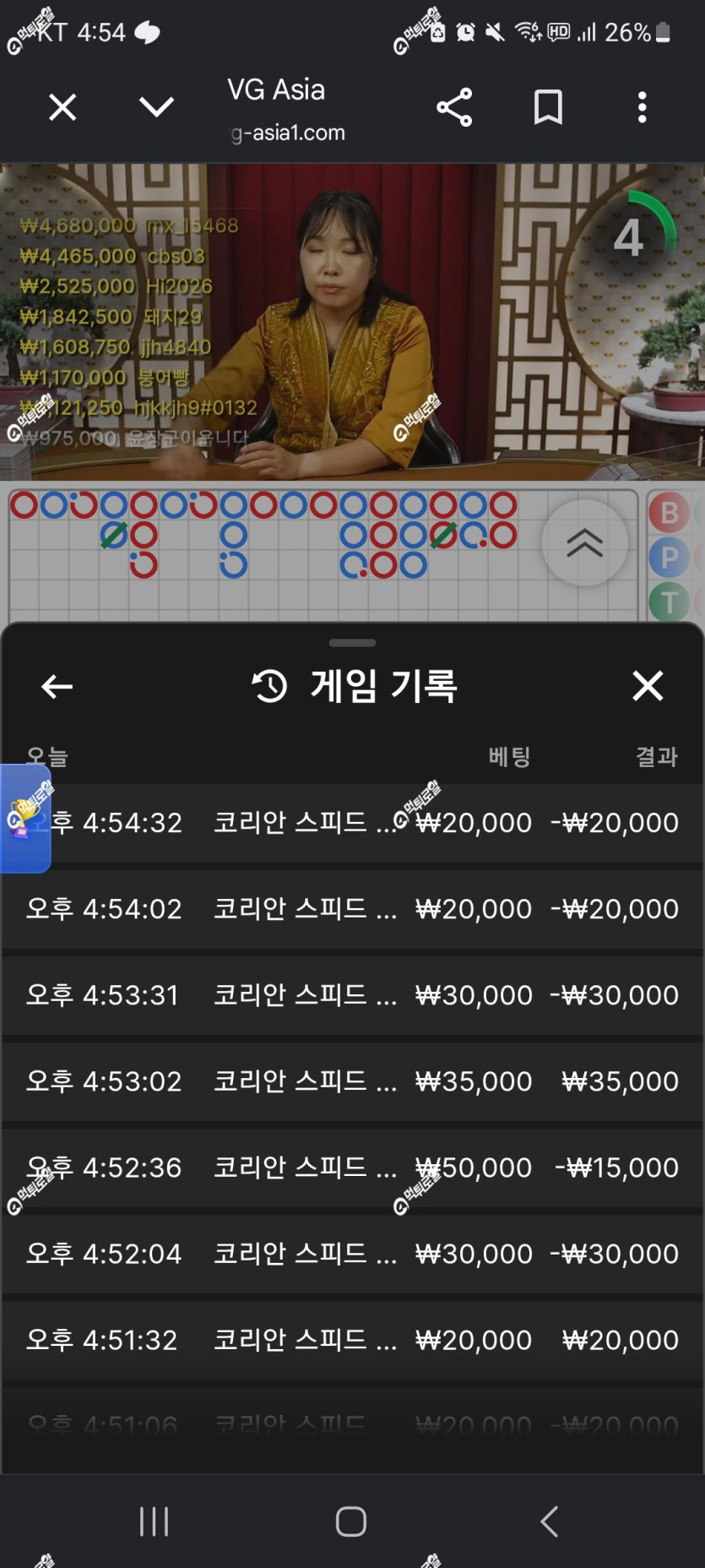
Task: Share the VG Asia page
Action: [454, 107]
